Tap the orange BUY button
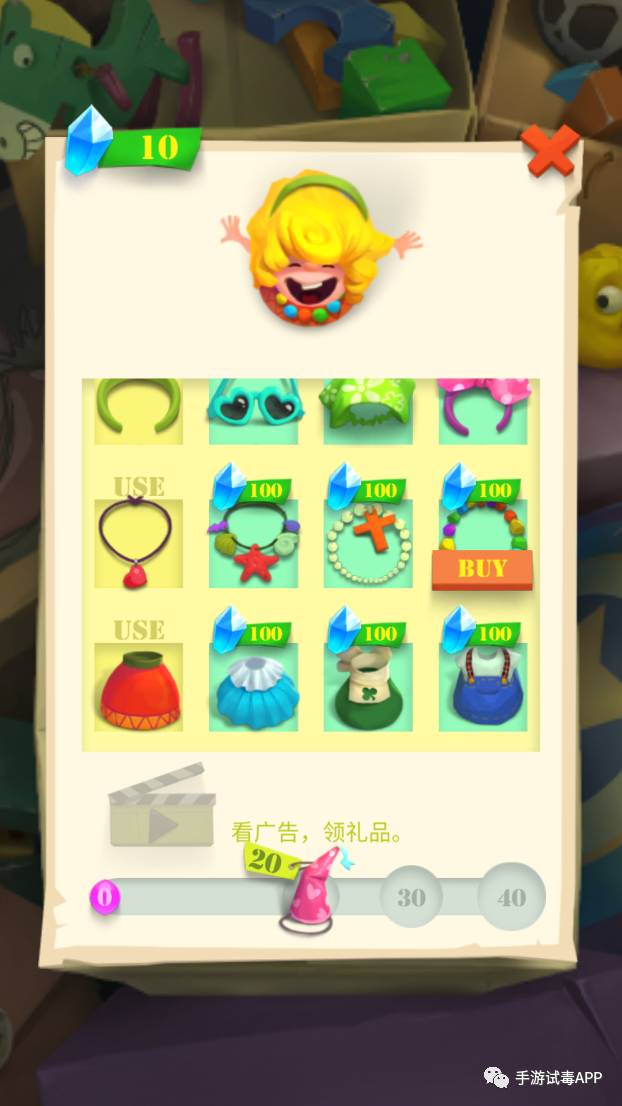Image resolution: width=622 pixels, height=1106 pixels. [x=482, y=569]
